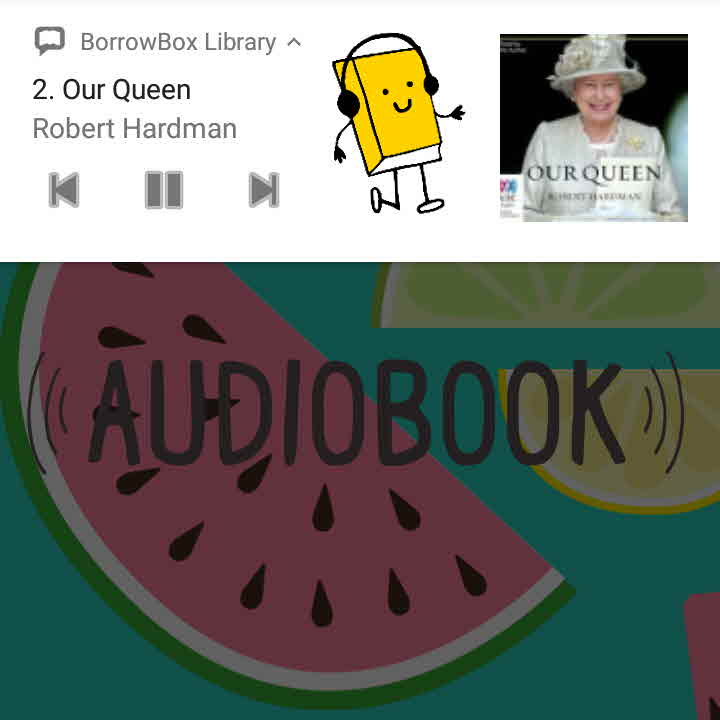Collapse the BorrowBox Library notification
This screenshot has width=720, height=720.
click(294, 42)
